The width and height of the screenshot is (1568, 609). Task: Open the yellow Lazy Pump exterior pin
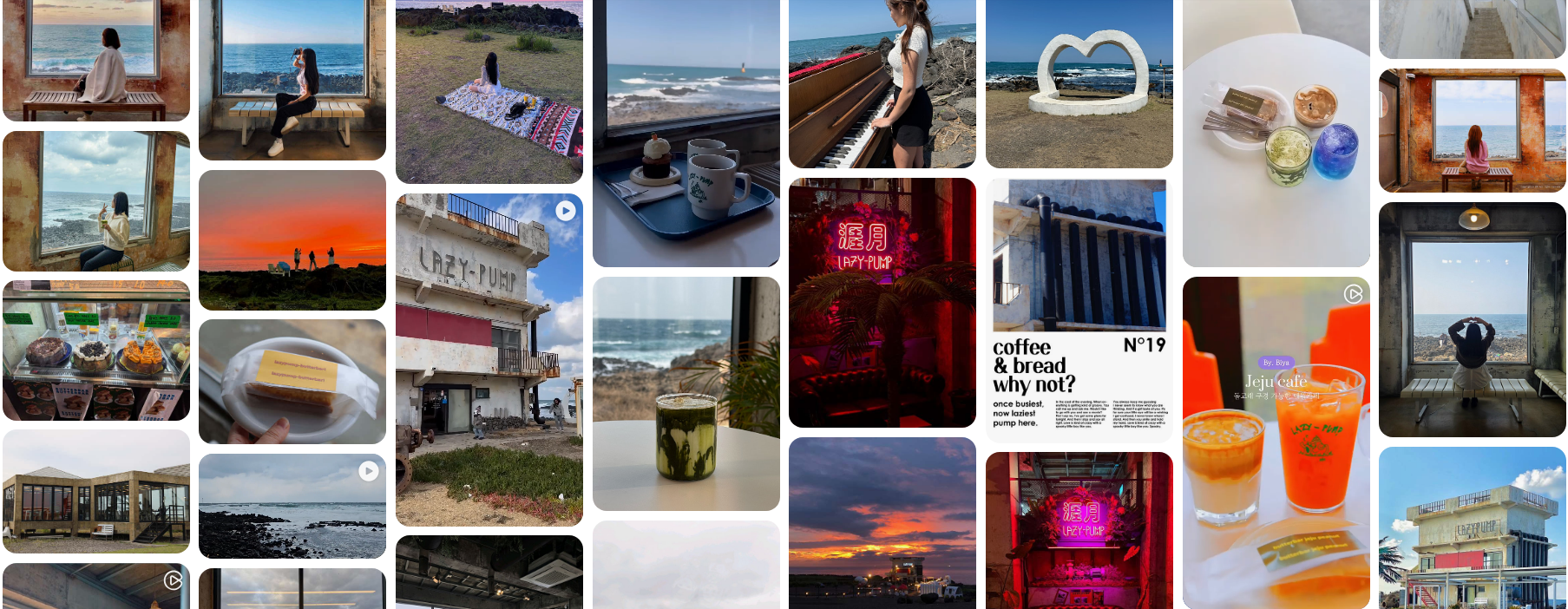click(x=1472, y=527)
